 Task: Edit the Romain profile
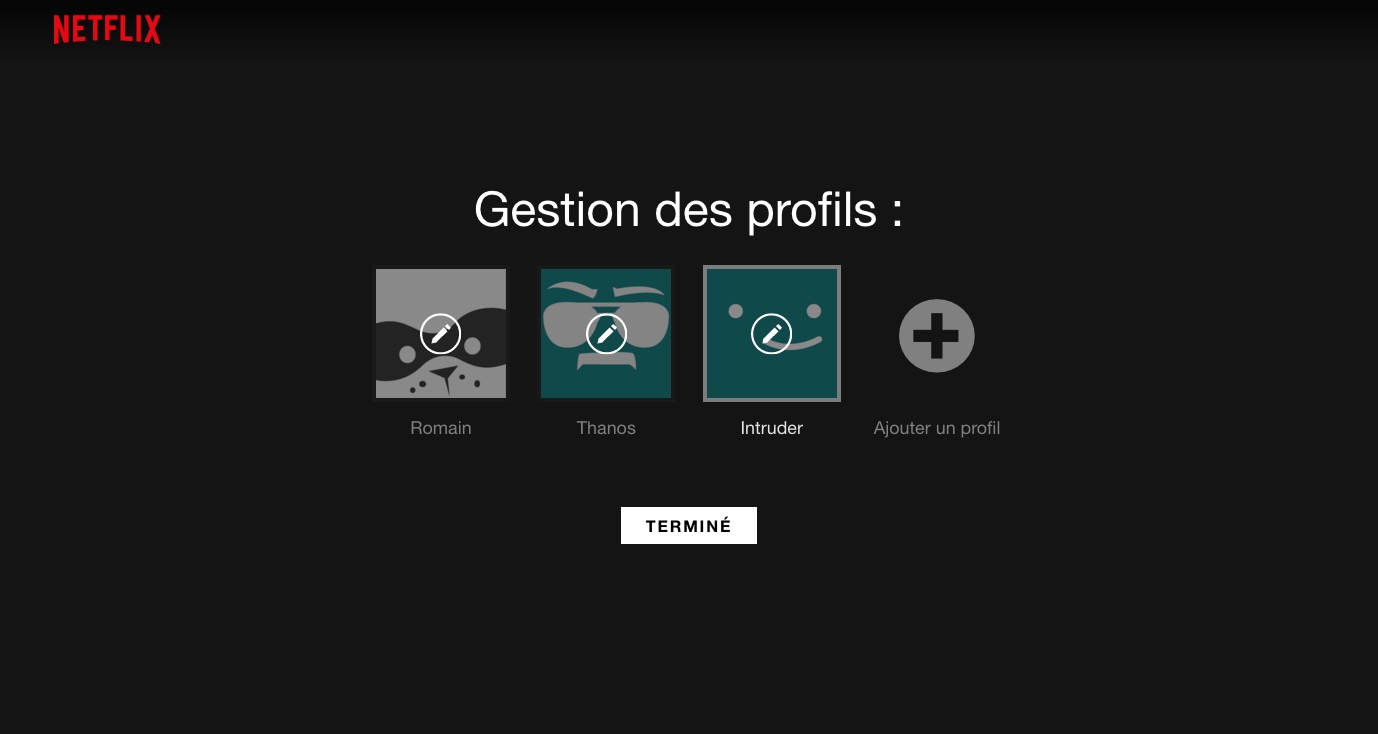[x=441, y=333]
